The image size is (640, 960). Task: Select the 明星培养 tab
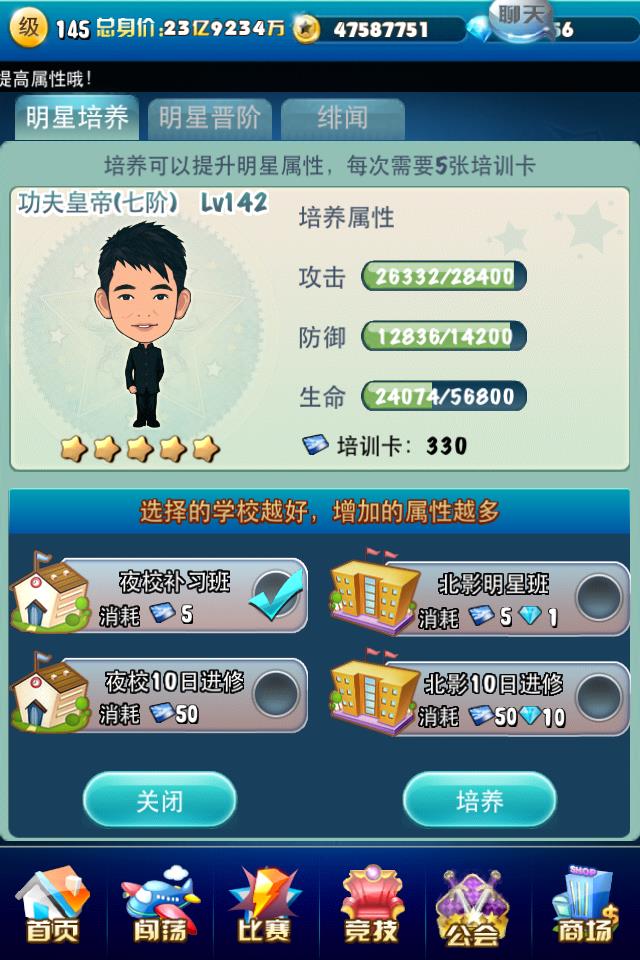click(77, 119)
